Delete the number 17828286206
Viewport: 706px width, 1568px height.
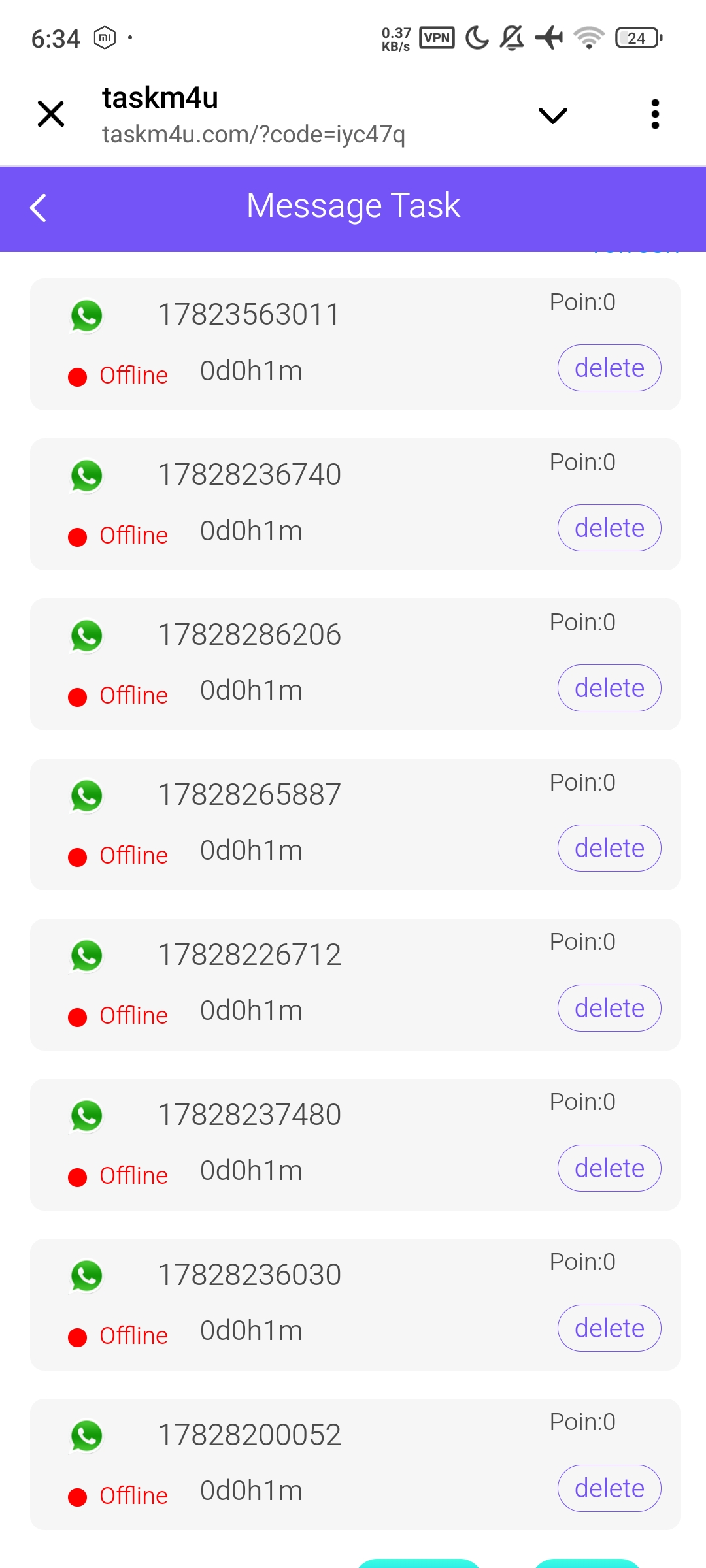609,688
